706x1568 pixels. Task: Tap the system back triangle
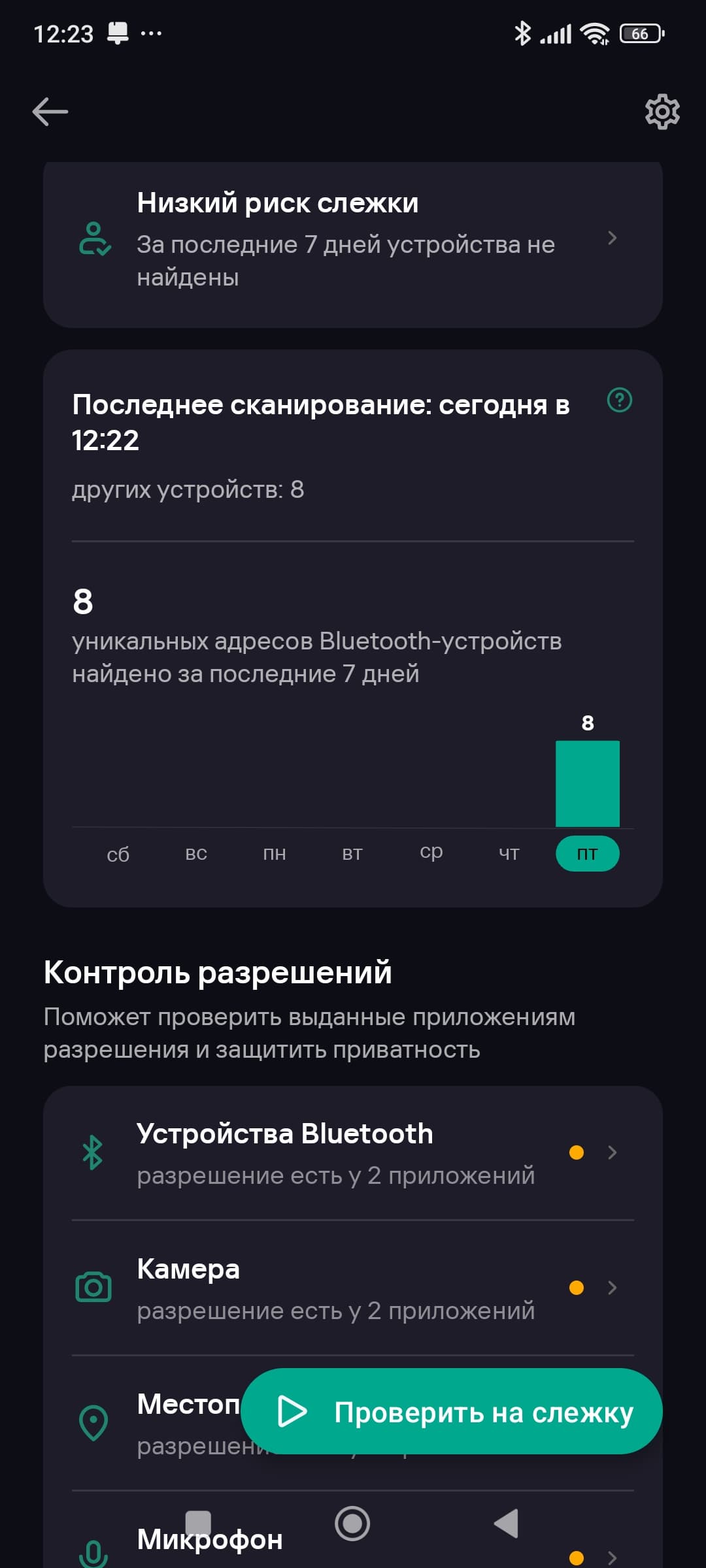(506, 1524)
